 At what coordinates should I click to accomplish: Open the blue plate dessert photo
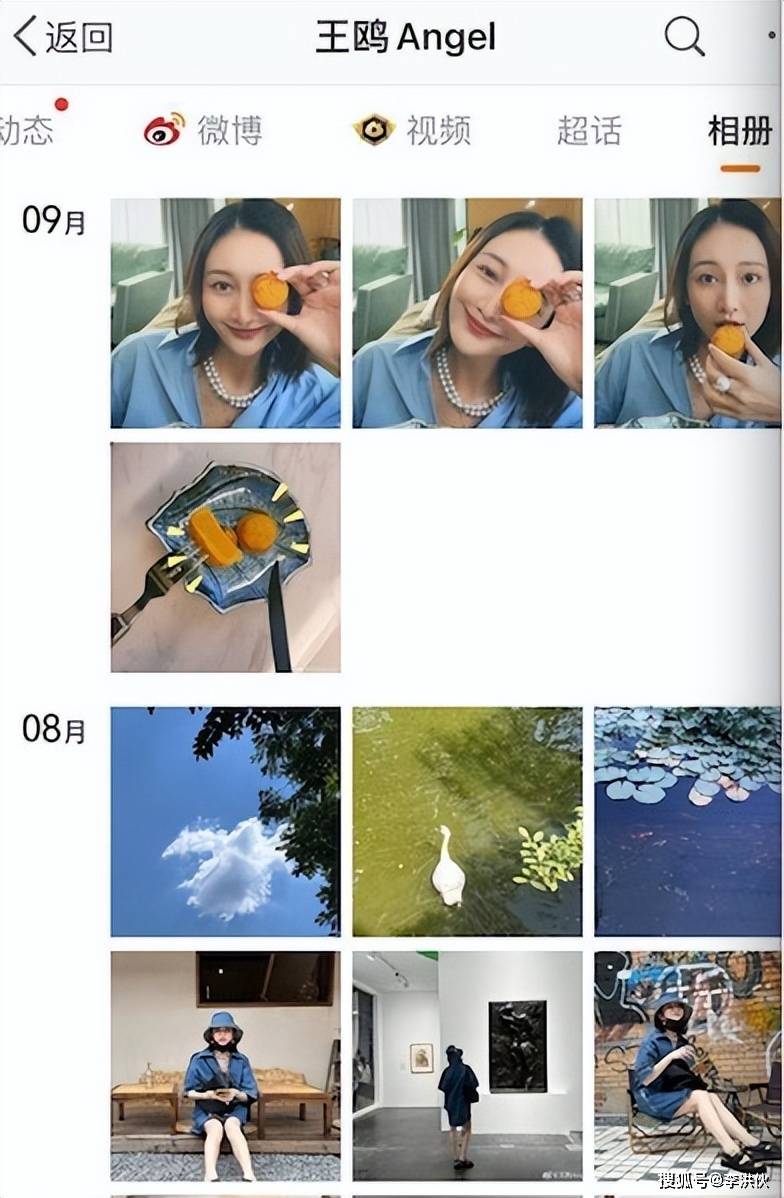coord(225,557)
